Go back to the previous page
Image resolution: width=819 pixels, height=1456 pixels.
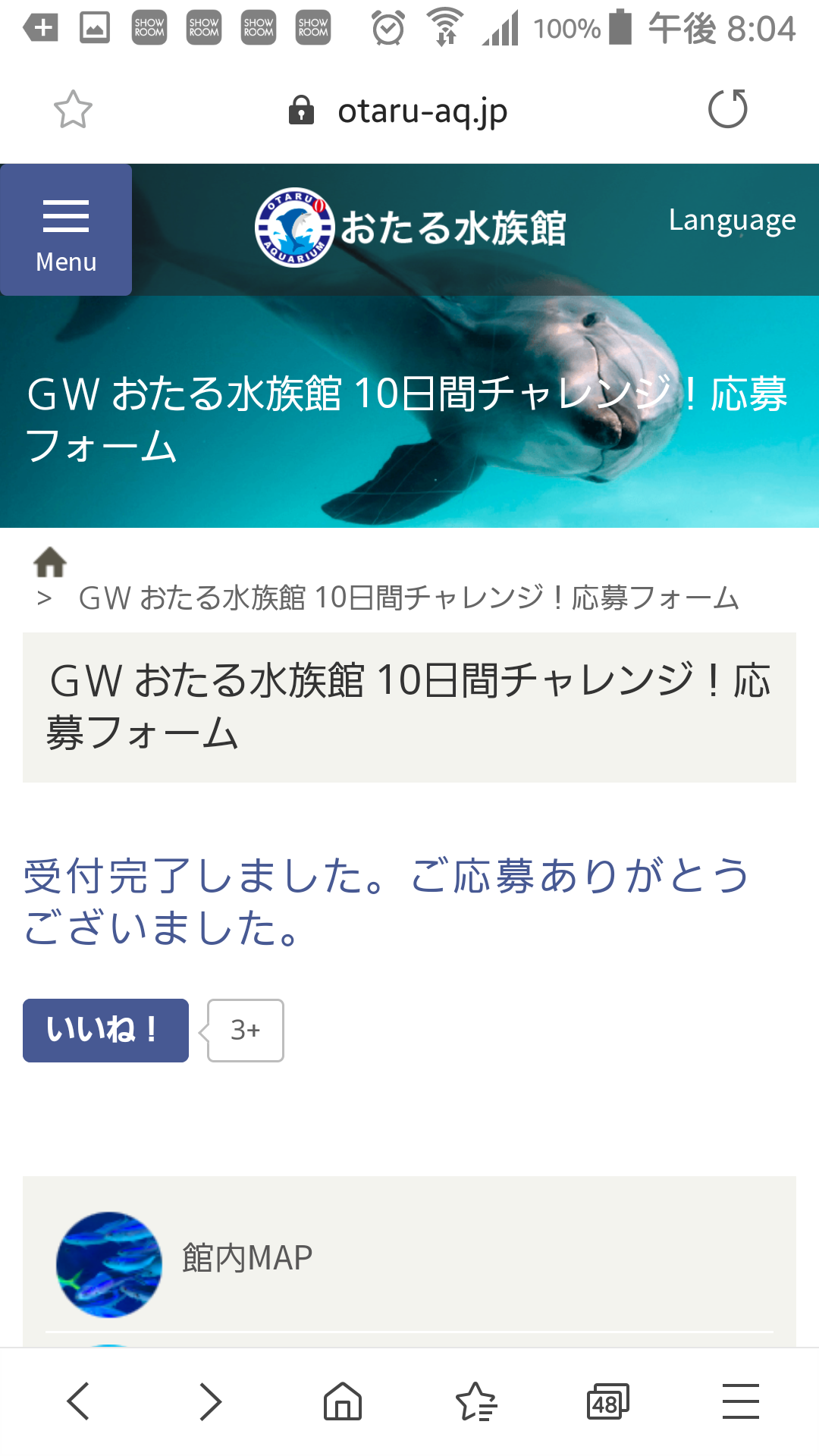(78, 1401)
